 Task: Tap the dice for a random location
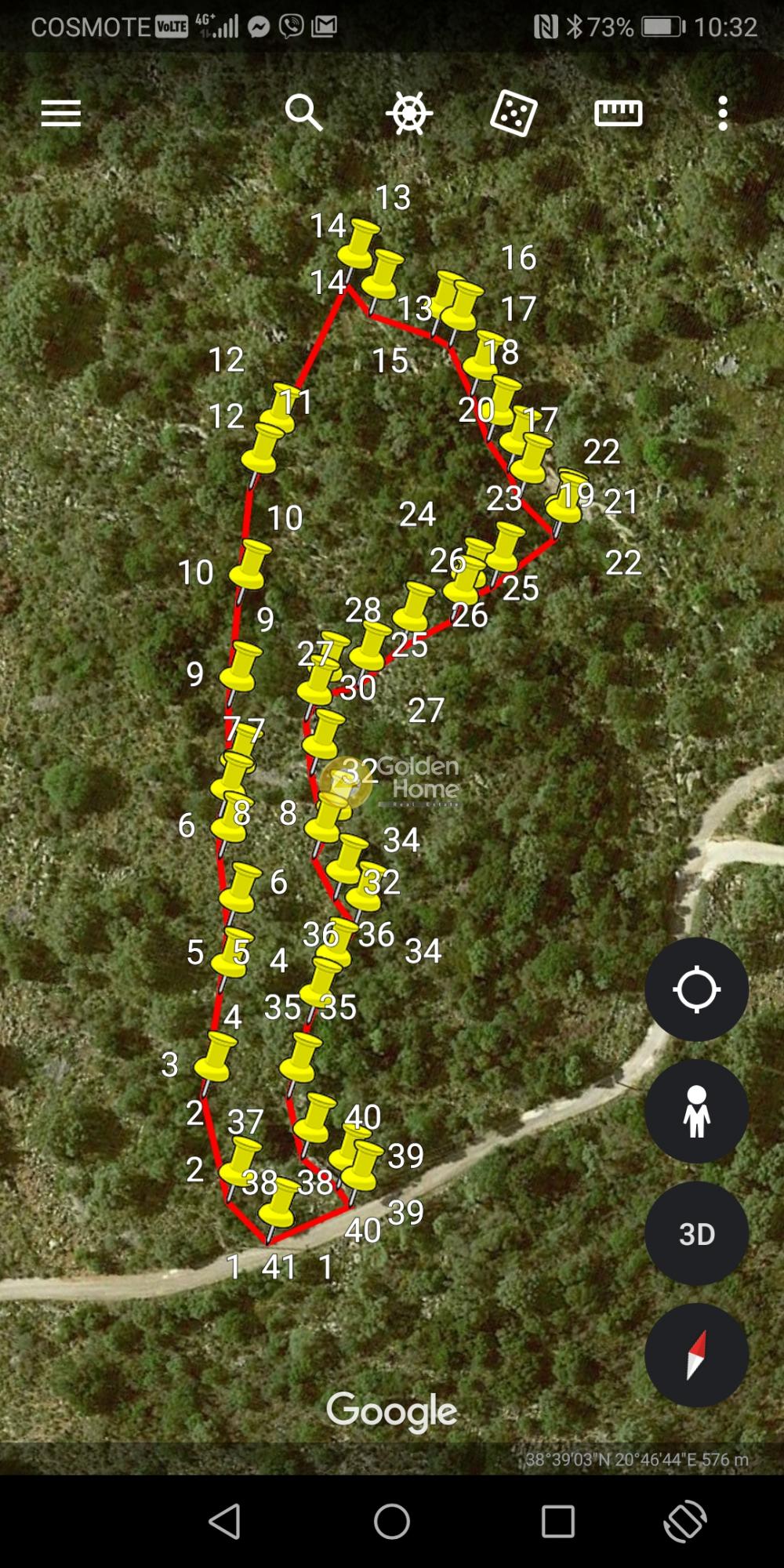[514, 114]
